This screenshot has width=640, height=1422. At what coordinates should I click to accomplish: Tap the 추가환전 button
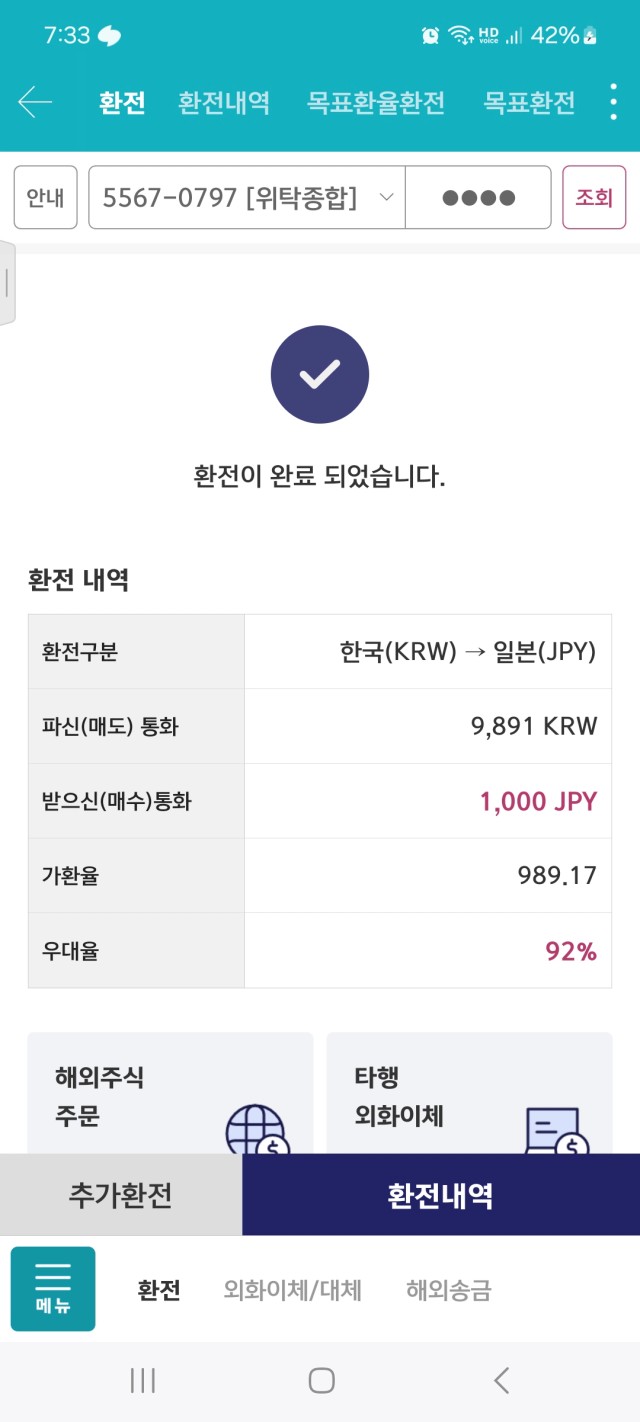(121, 1195)
